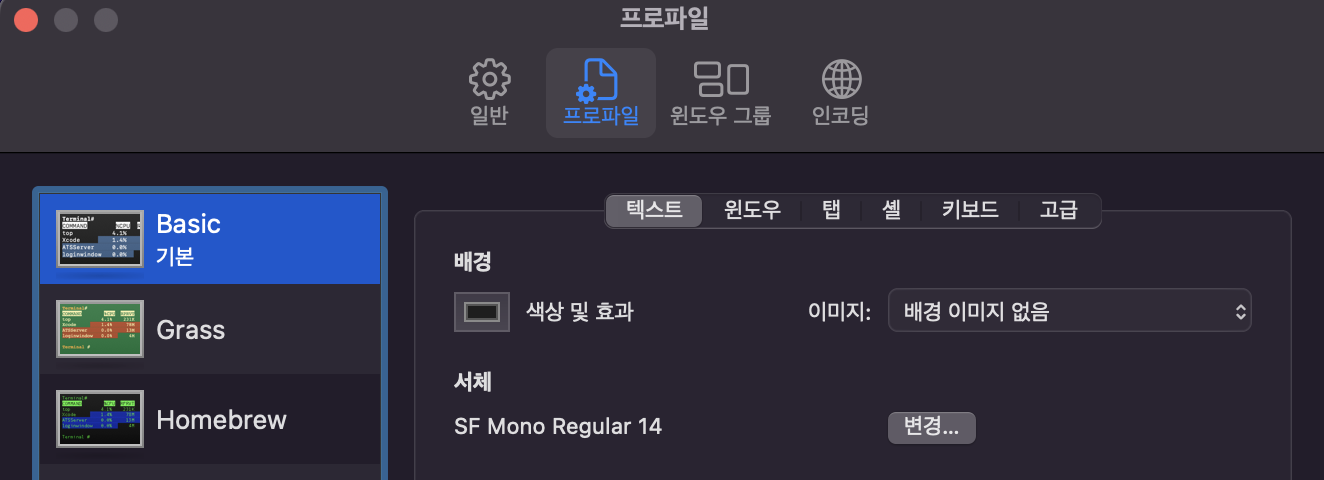Open the 인코딩 pane

coord(841,93)
